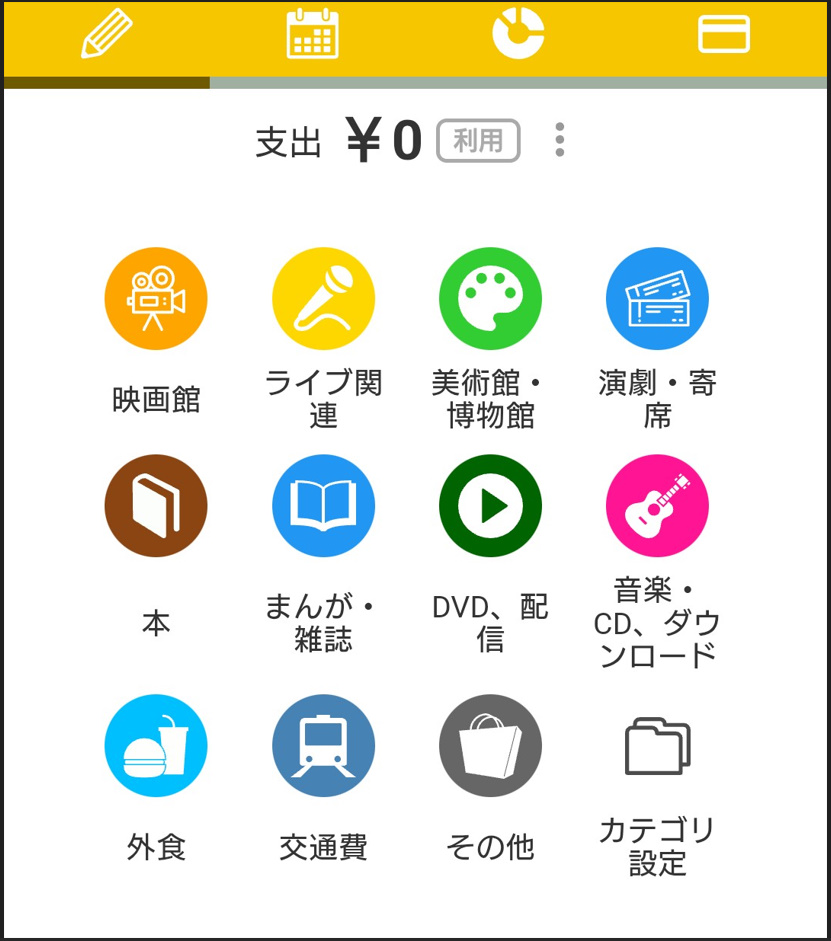Select the pencil input tab
The image size is (831, 941).
(107, 34)
